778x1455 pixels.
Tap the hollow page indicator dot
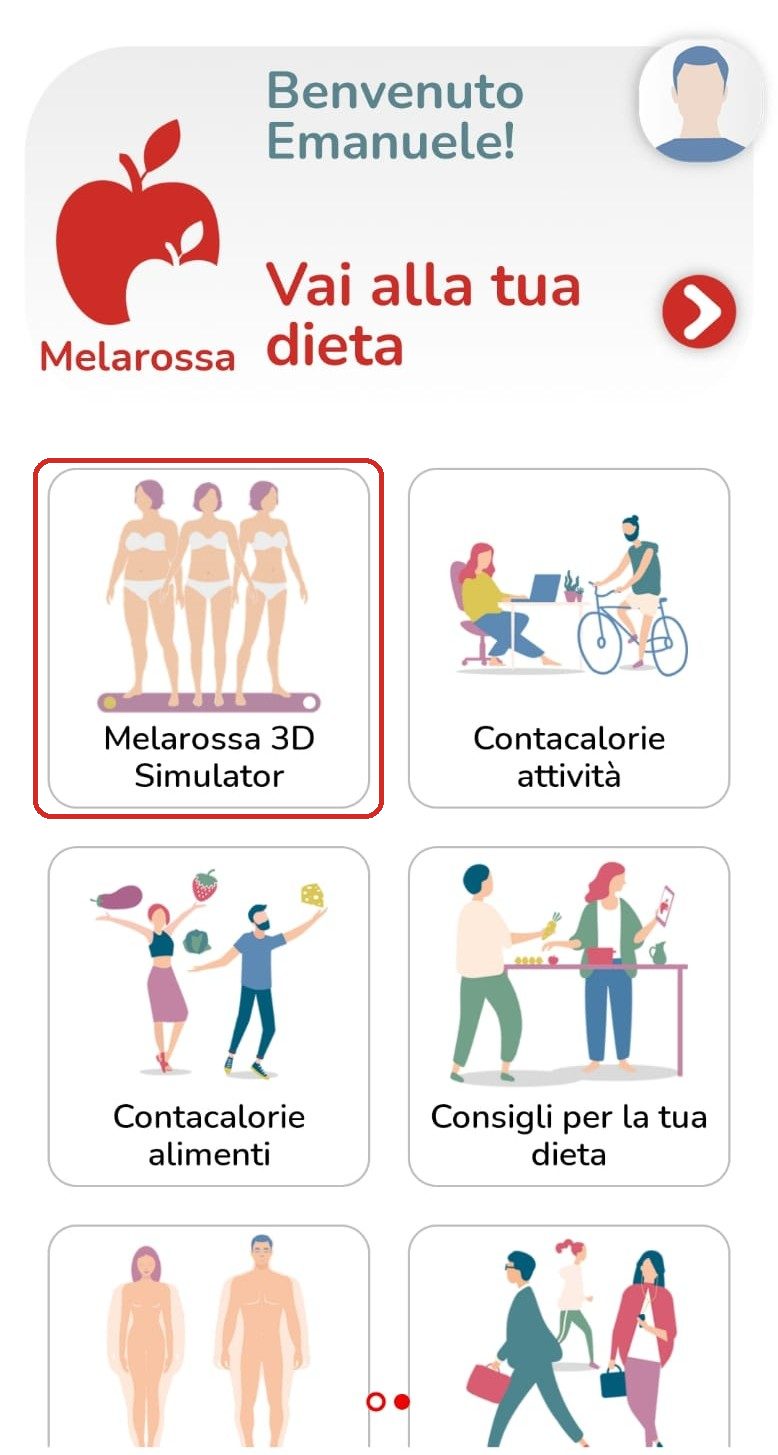(x=376, y=1401)
